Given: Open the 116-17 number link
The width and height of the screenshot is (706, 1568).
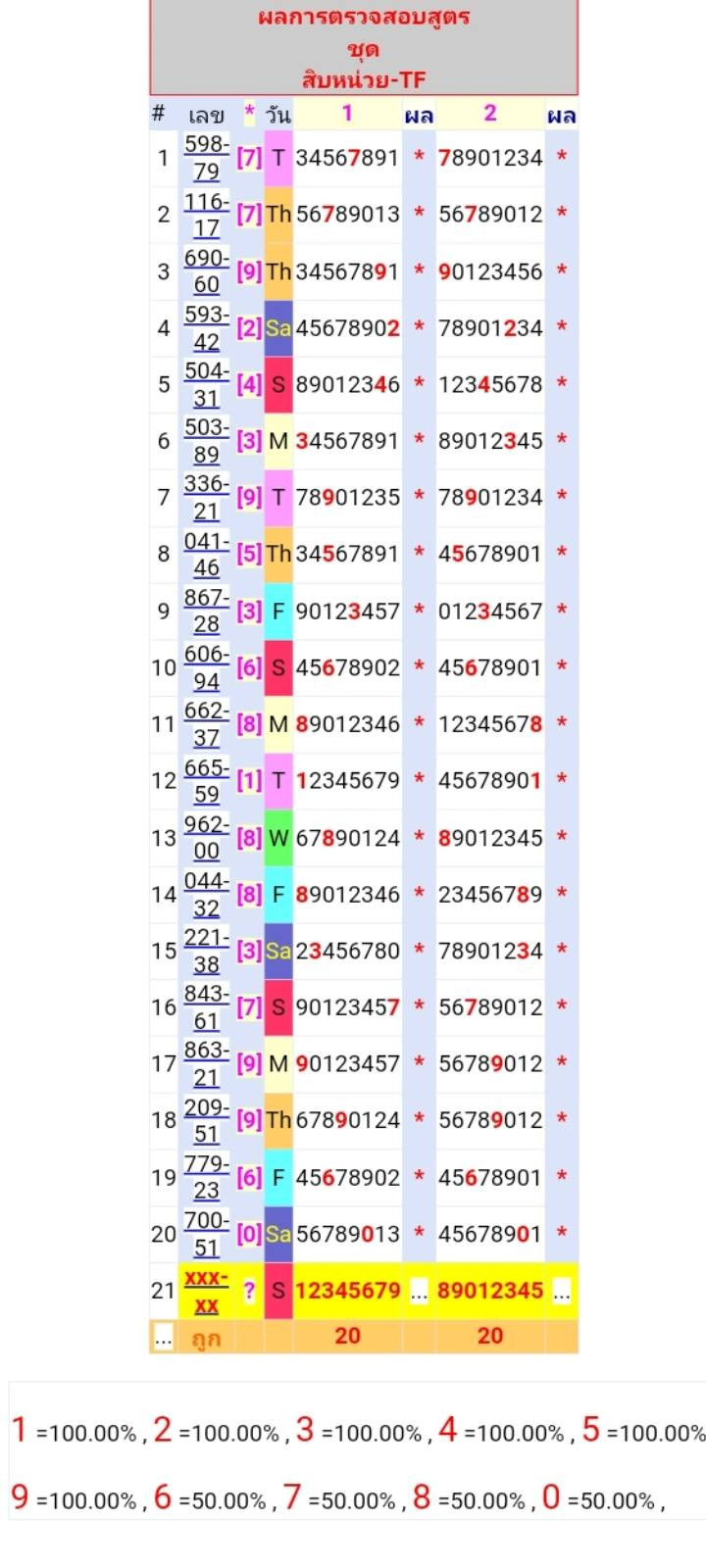Looking at the screenshot, I should (206, 214).
